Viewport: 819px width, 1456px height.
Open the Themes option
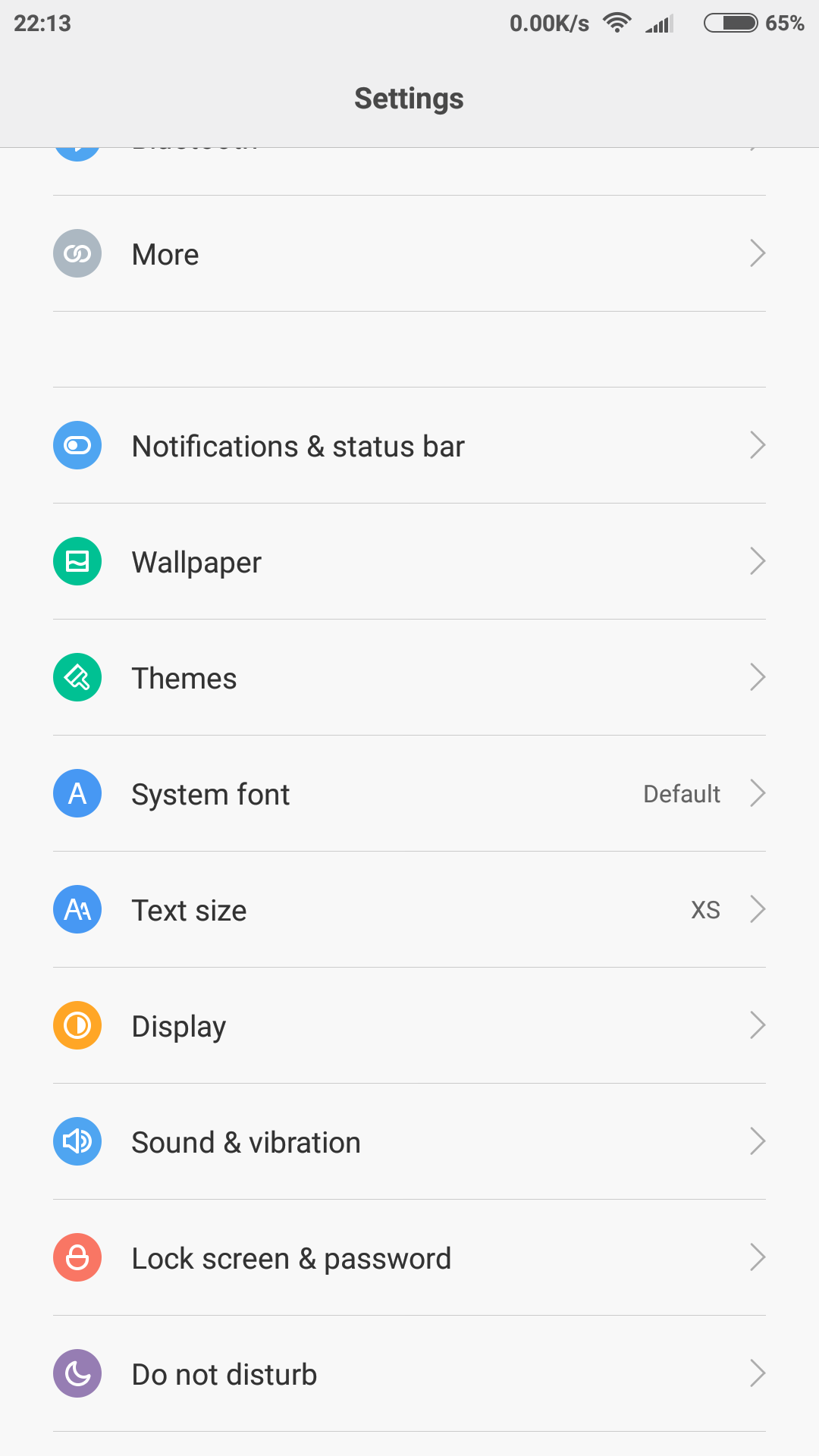coord(409,677)
